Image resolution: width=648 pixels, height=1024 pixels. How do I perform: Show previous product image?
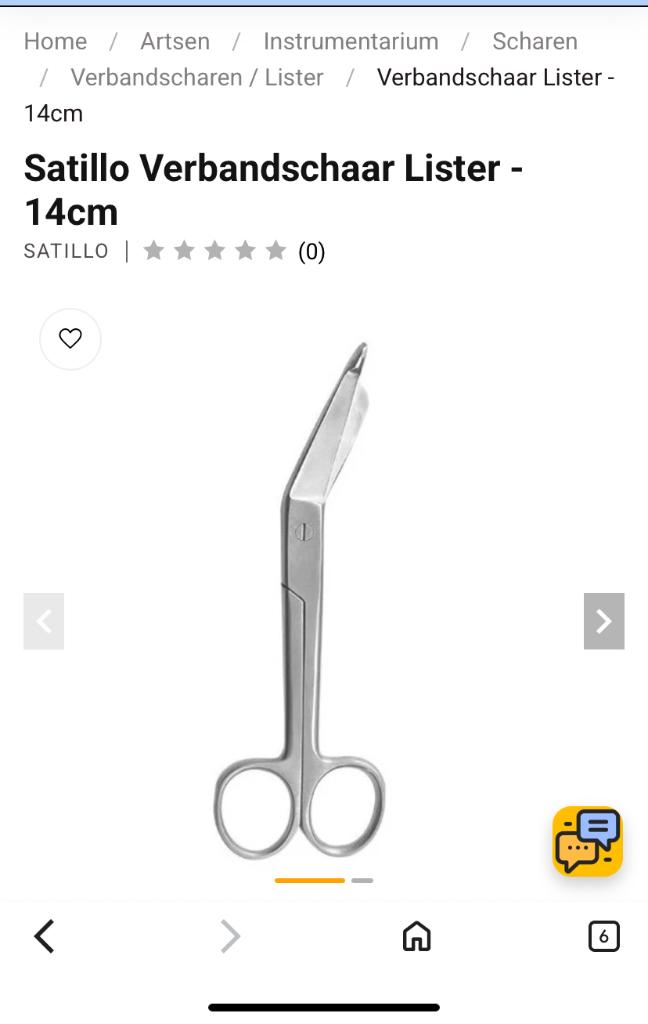click(x=44, y=621)
